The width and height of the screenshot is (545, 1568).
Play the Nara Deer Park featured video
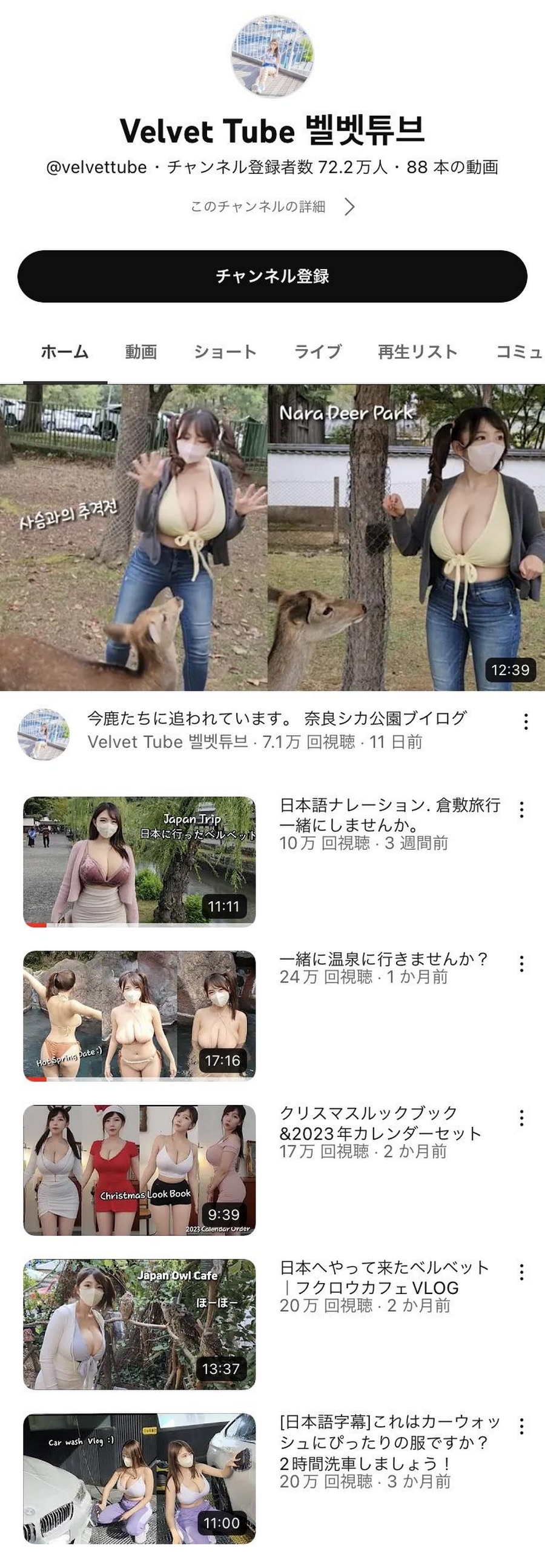(272, 537)
